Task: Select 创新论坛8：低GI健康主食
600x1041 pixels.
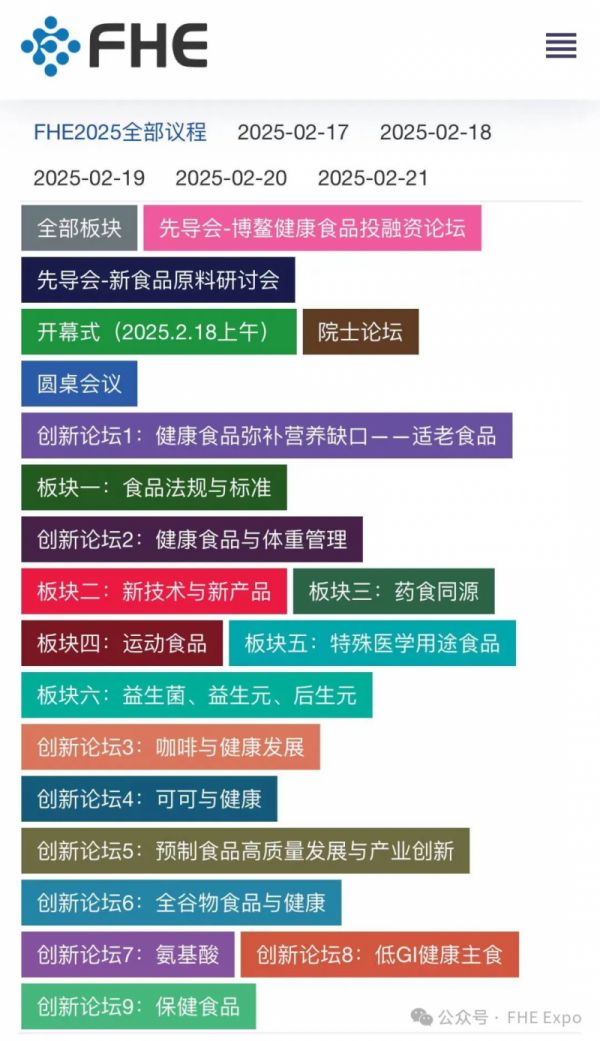Action: 379,955
